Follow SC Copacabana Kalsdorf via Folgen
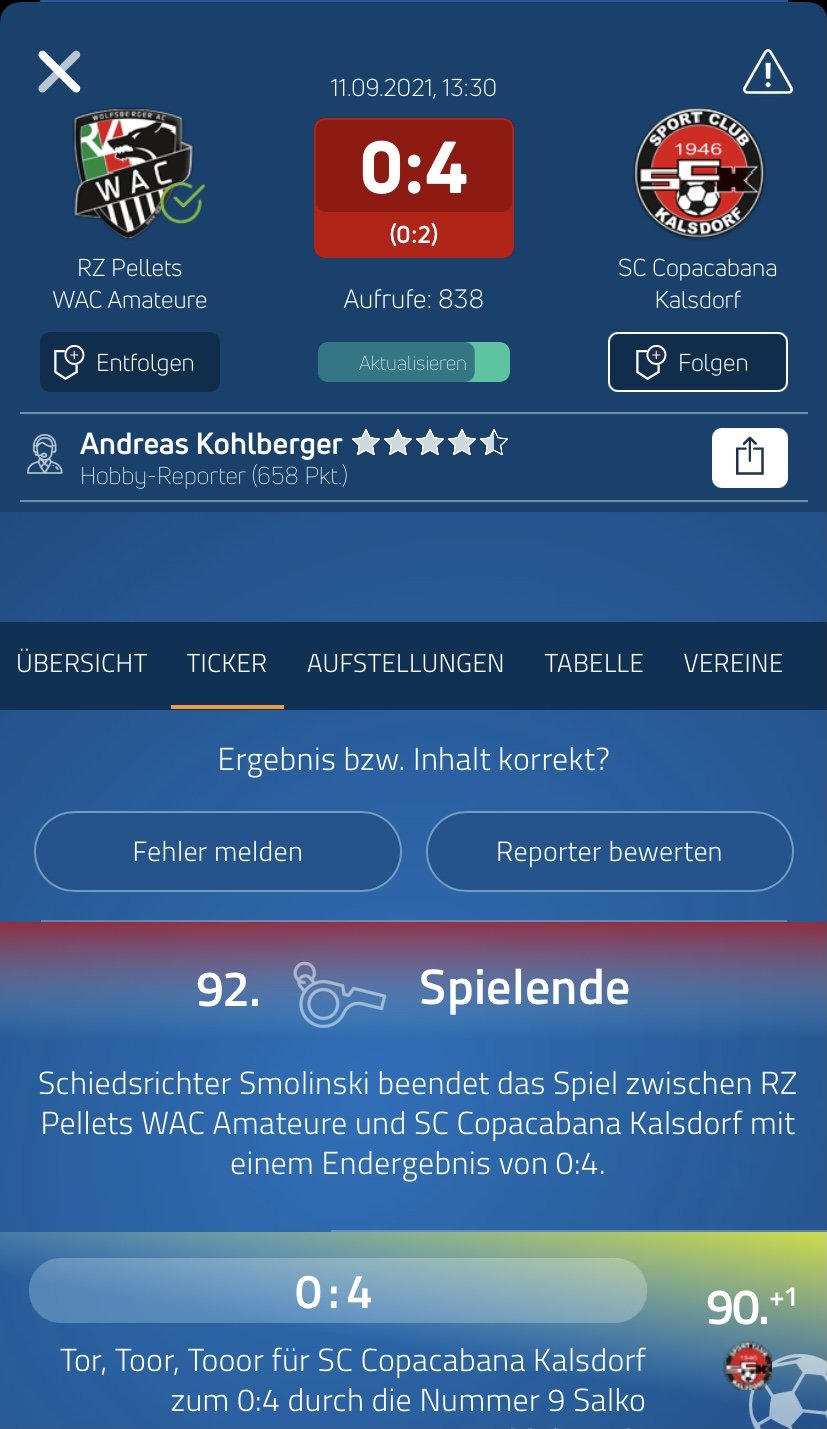The height and width of the screenshot is (1429, 827). pos(698,362)
